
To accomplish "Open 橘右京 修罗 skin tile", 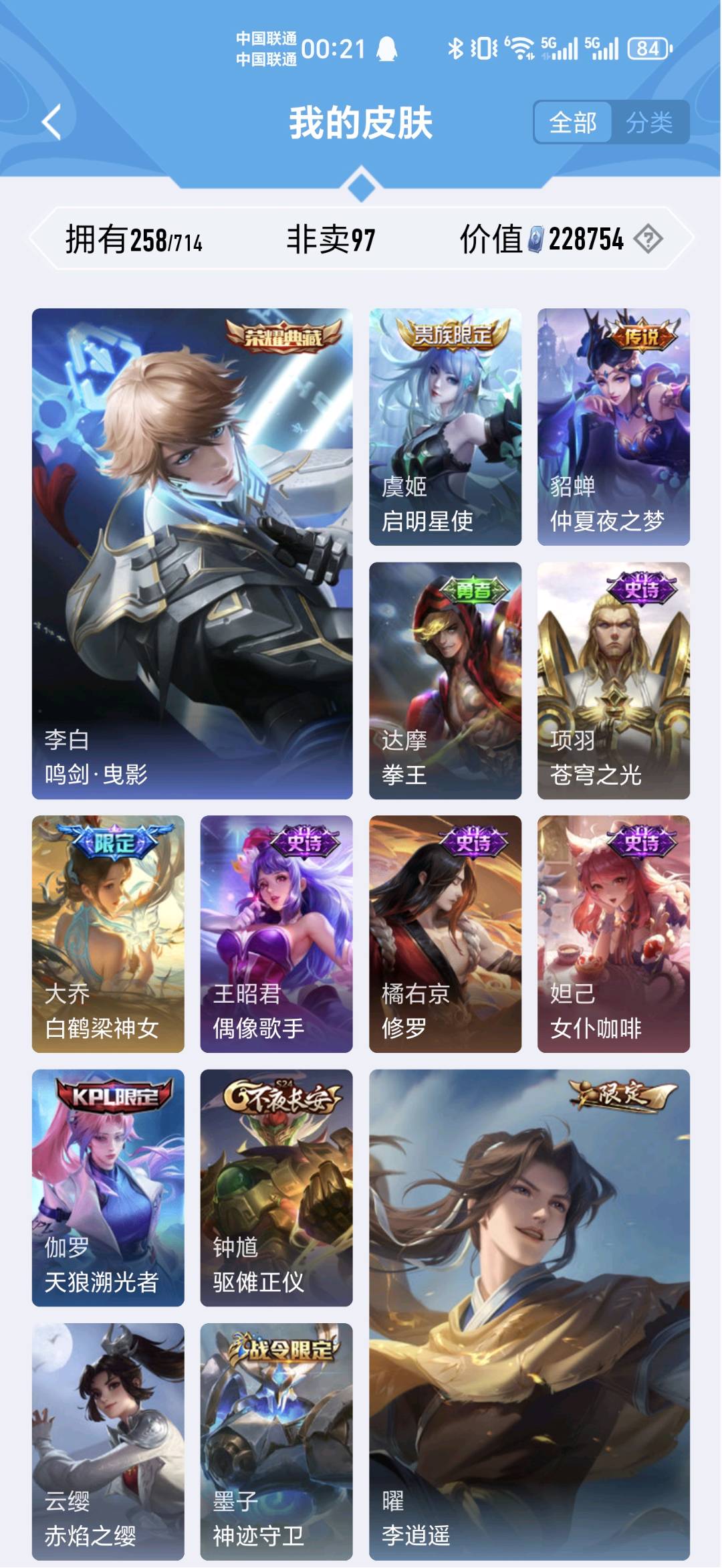I will (445, 934).
